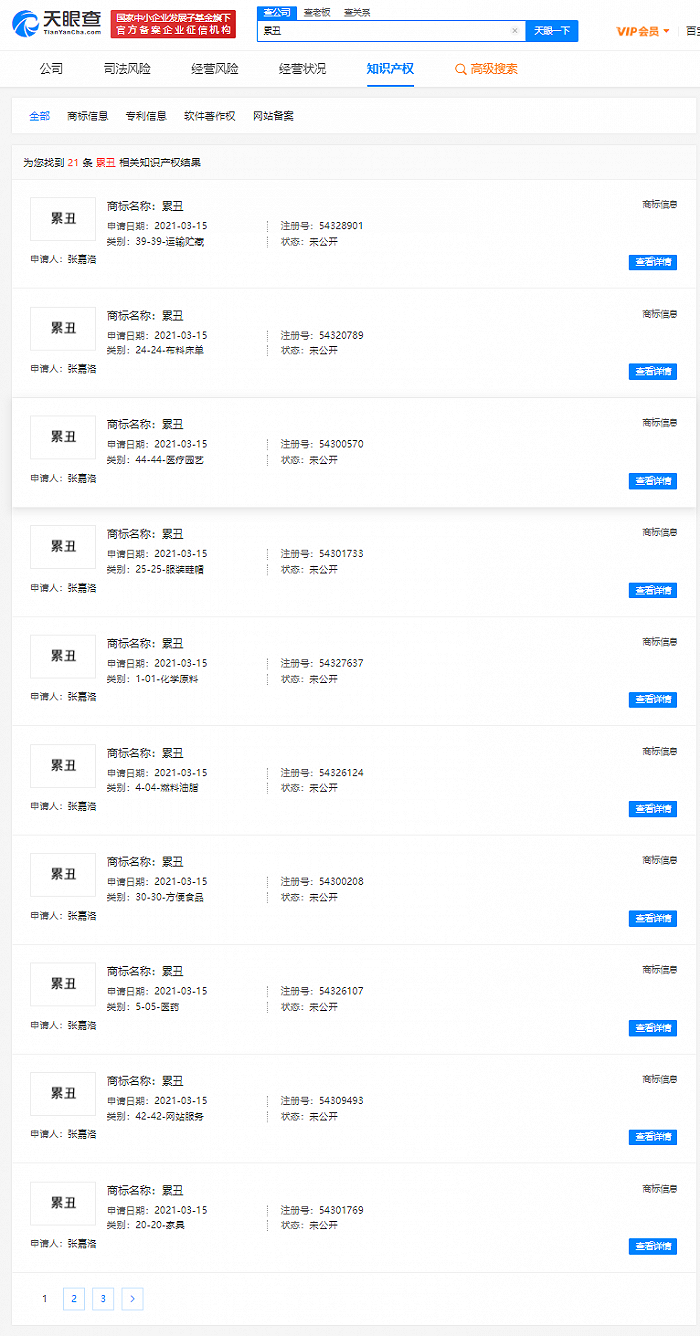Screen dimensions: 700x1336
Task: View details for registration 54301769
Action: (x=653, y=1246)
